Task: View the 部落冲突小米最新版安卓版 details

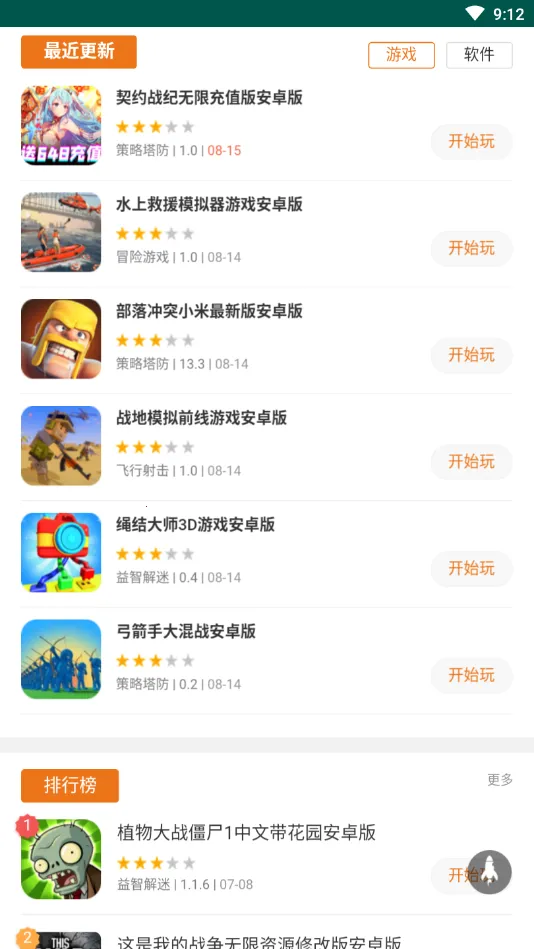Action: click(x=209, y=311)
